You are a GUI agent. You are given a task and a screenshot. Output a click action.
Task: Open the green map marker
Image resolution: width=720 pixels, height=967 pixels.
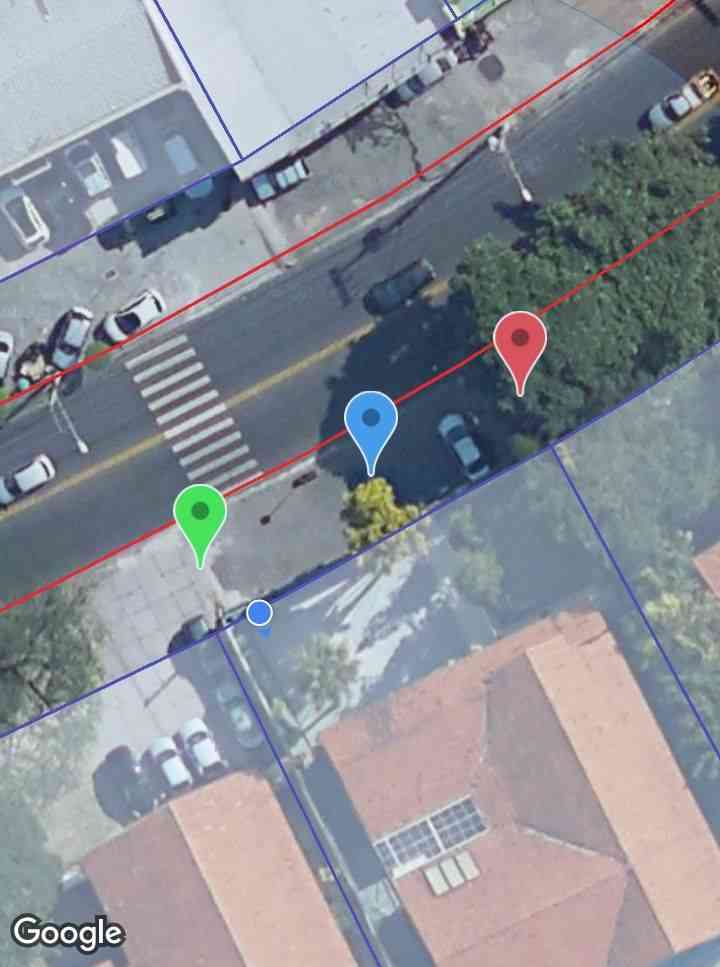200,516
